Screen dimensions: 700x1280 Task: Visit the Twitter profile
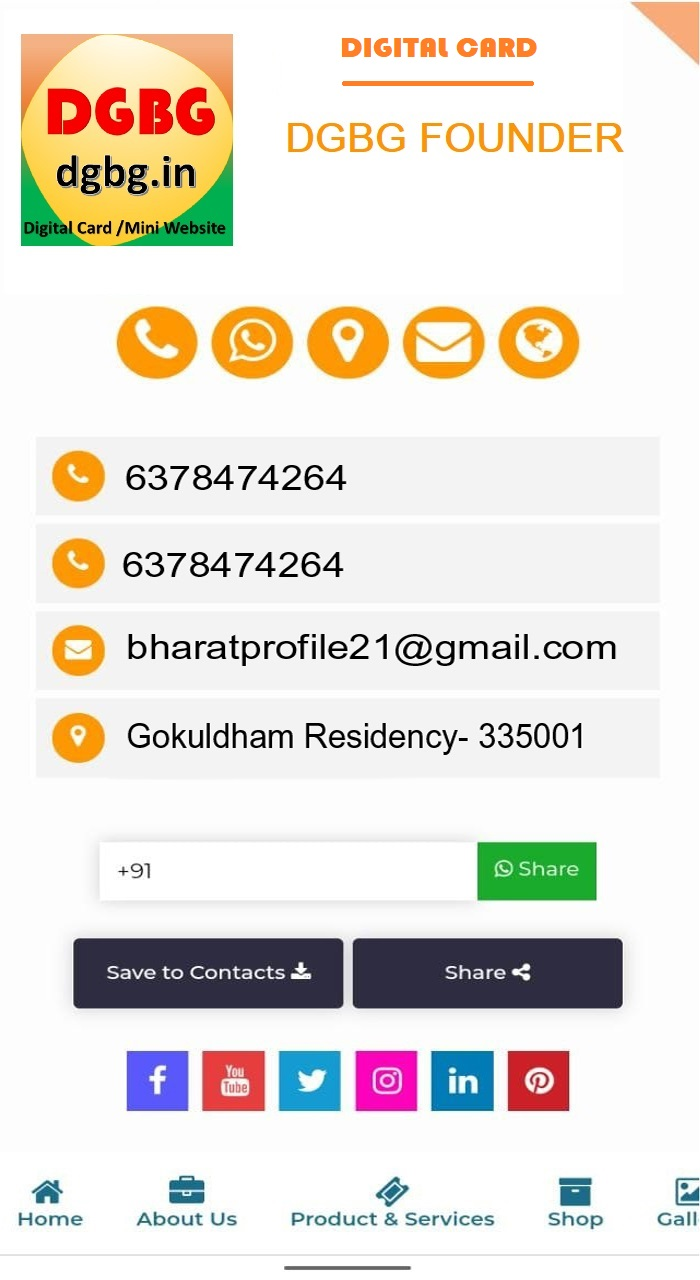310,1080
